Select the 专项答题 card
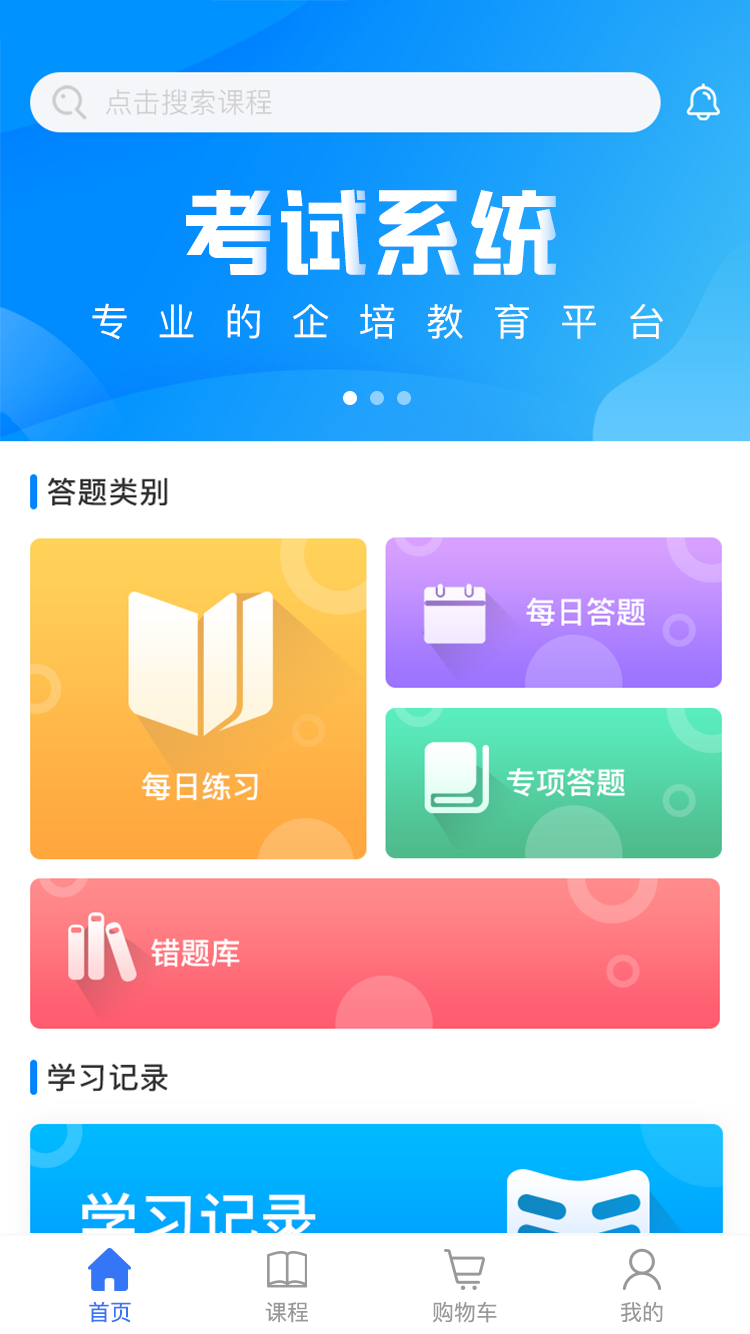 553,782
